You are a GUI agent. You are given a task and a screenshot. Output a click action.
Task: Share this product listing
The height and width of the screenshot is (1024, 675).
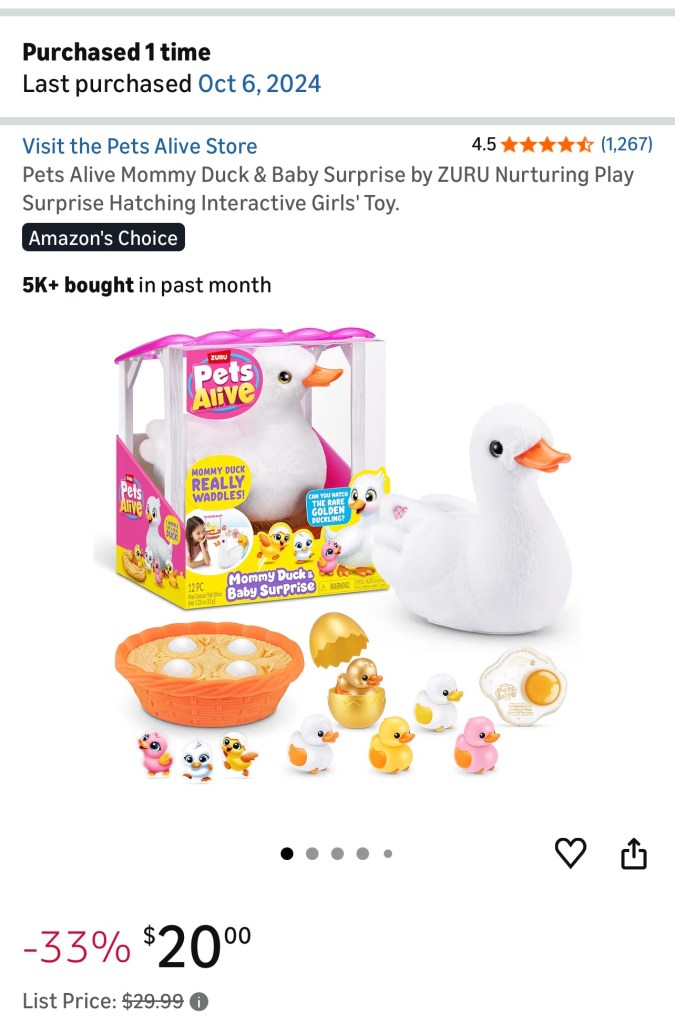634,853
